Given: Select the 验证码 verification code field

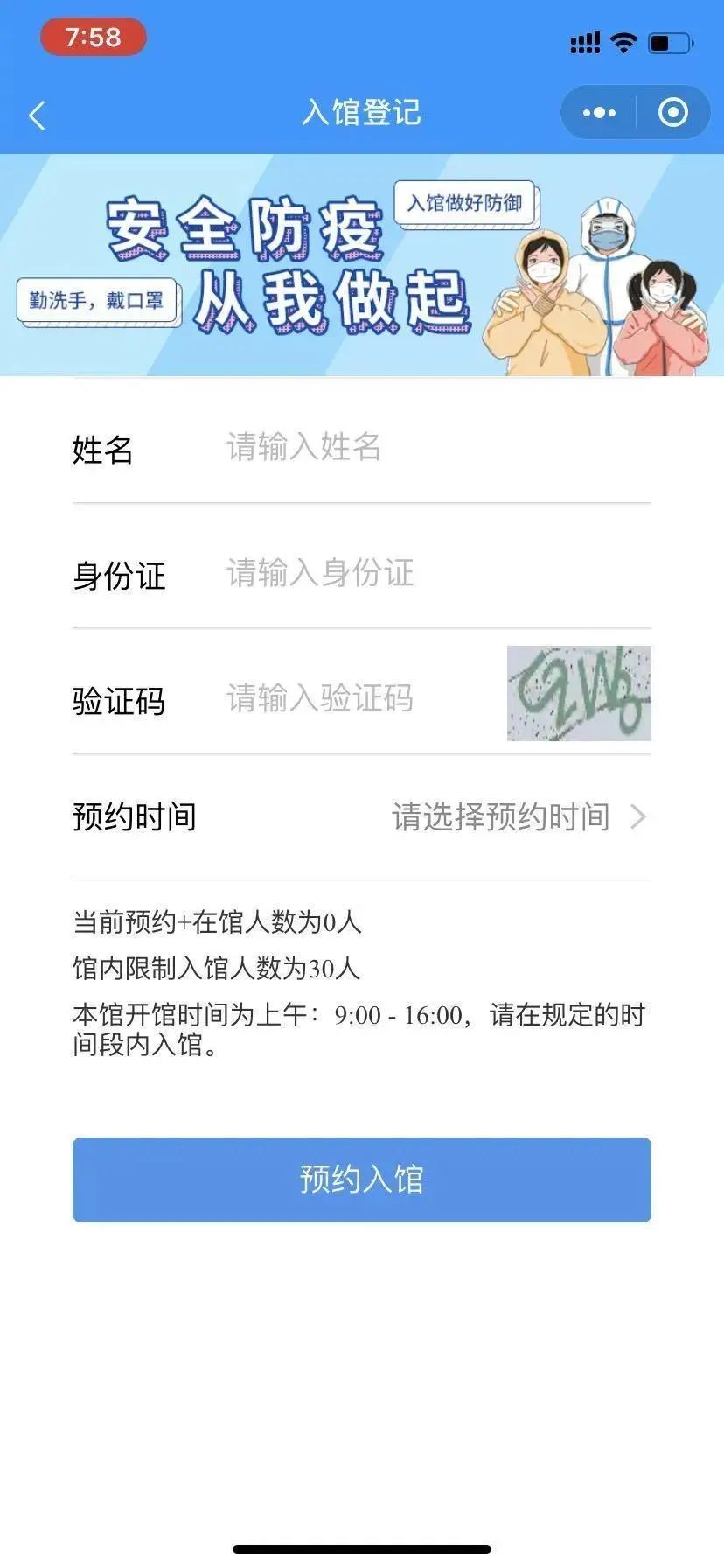Looking at the screenshot, I should (359, 698).
